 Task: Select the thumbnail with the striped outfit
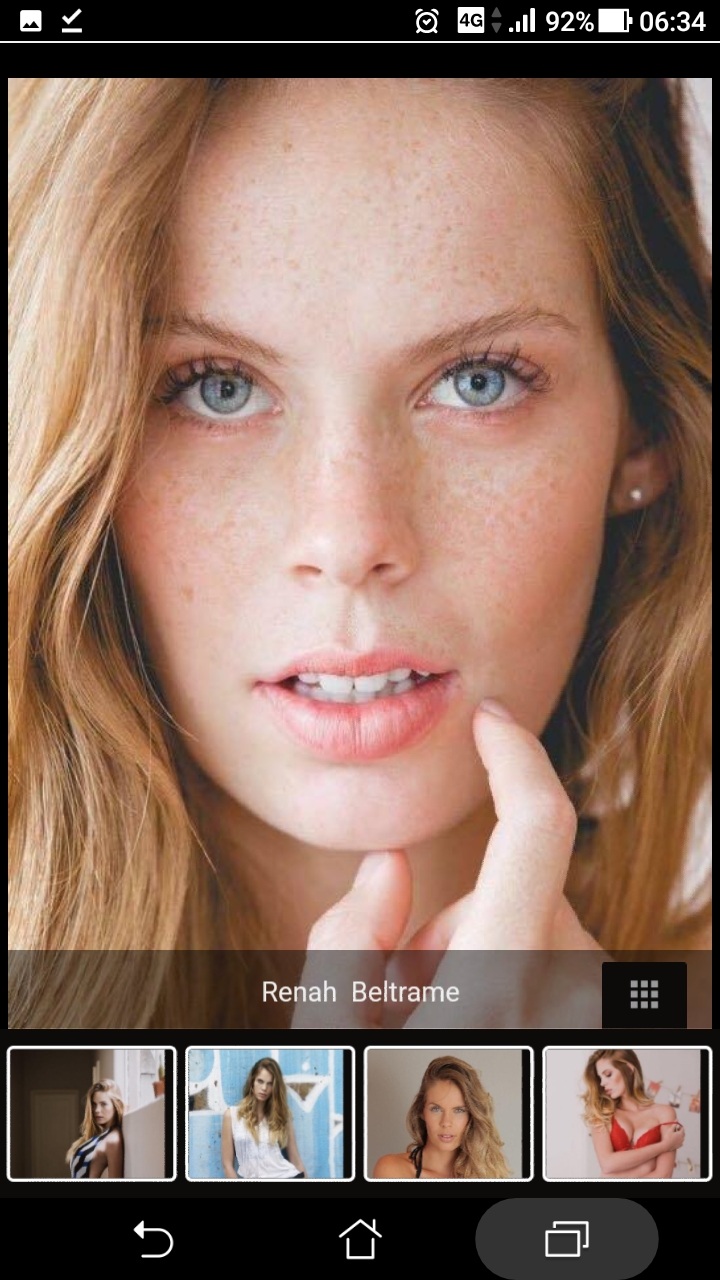pyautogui.click(x=92, y=1113)
